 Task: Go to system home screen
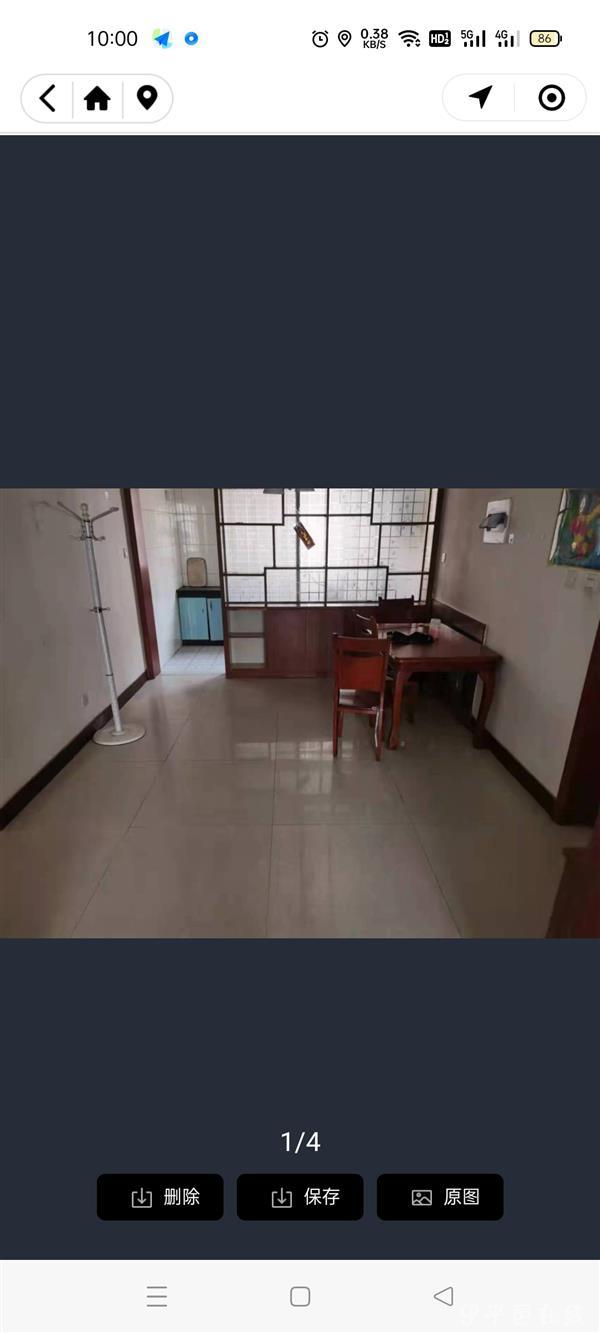pyautogui.click(x=300, y=1297)
